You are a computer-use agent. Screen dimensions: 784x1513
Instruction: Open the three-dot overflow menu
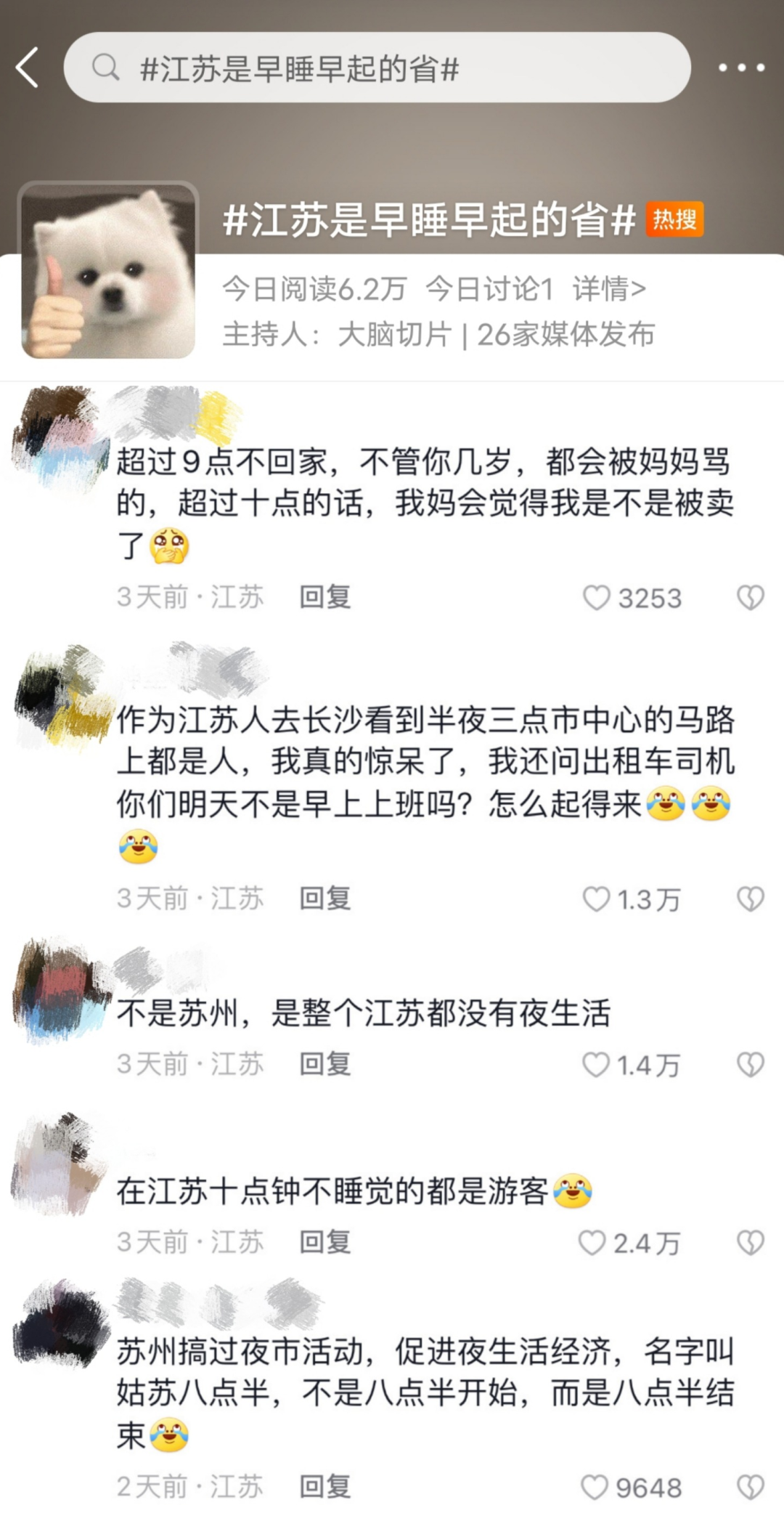740,68
